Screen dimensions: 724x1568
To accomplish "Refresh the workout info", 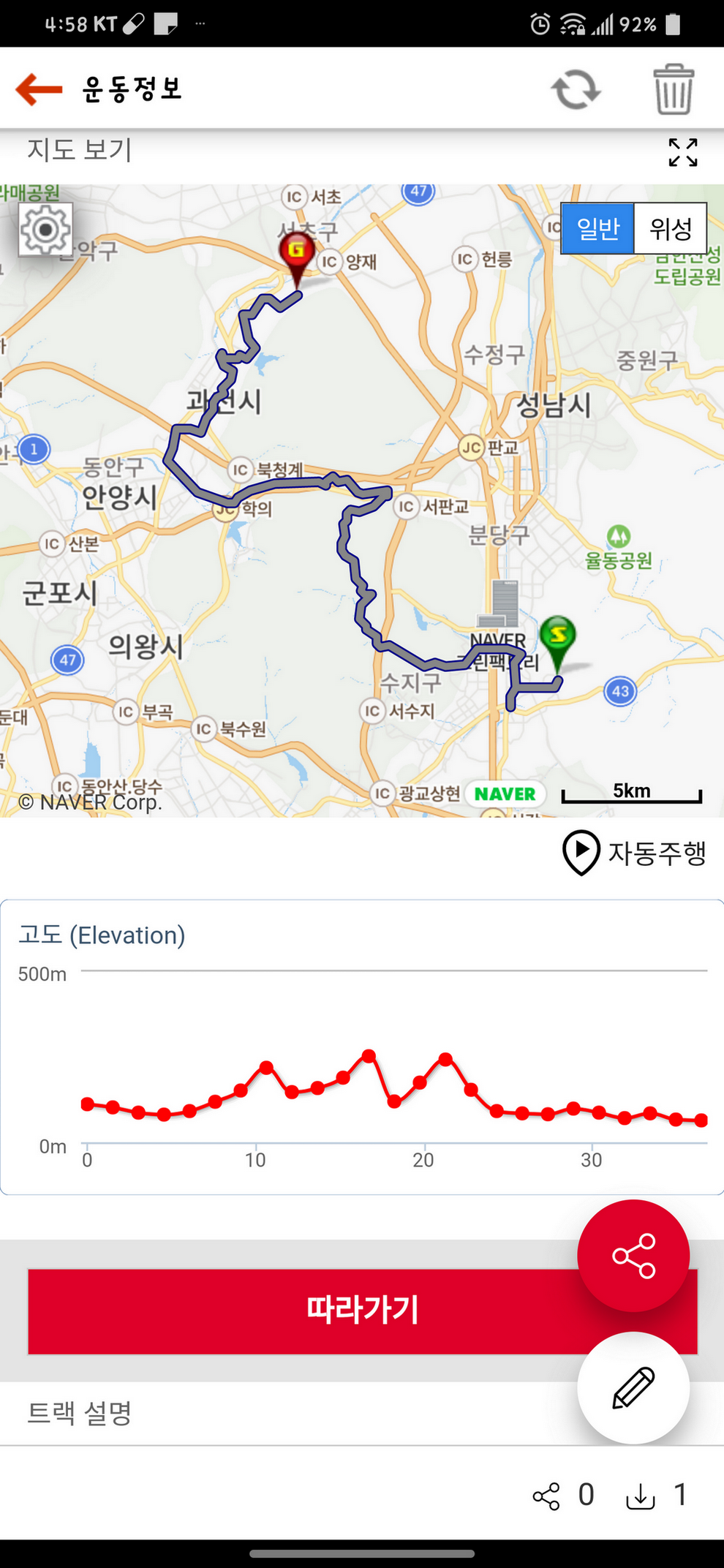I will tap(576, 89).
